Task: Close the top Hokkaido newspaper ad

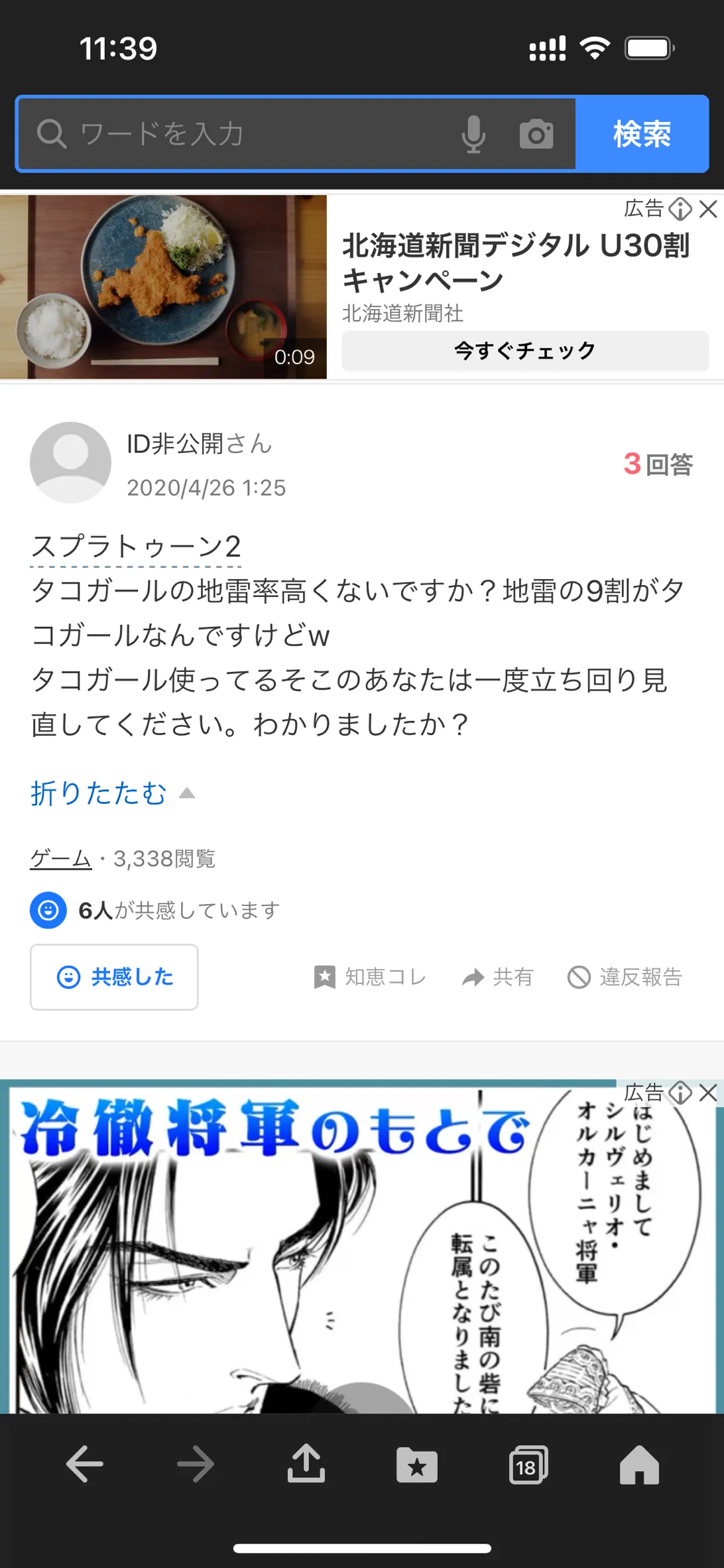Action: (709, 209)
